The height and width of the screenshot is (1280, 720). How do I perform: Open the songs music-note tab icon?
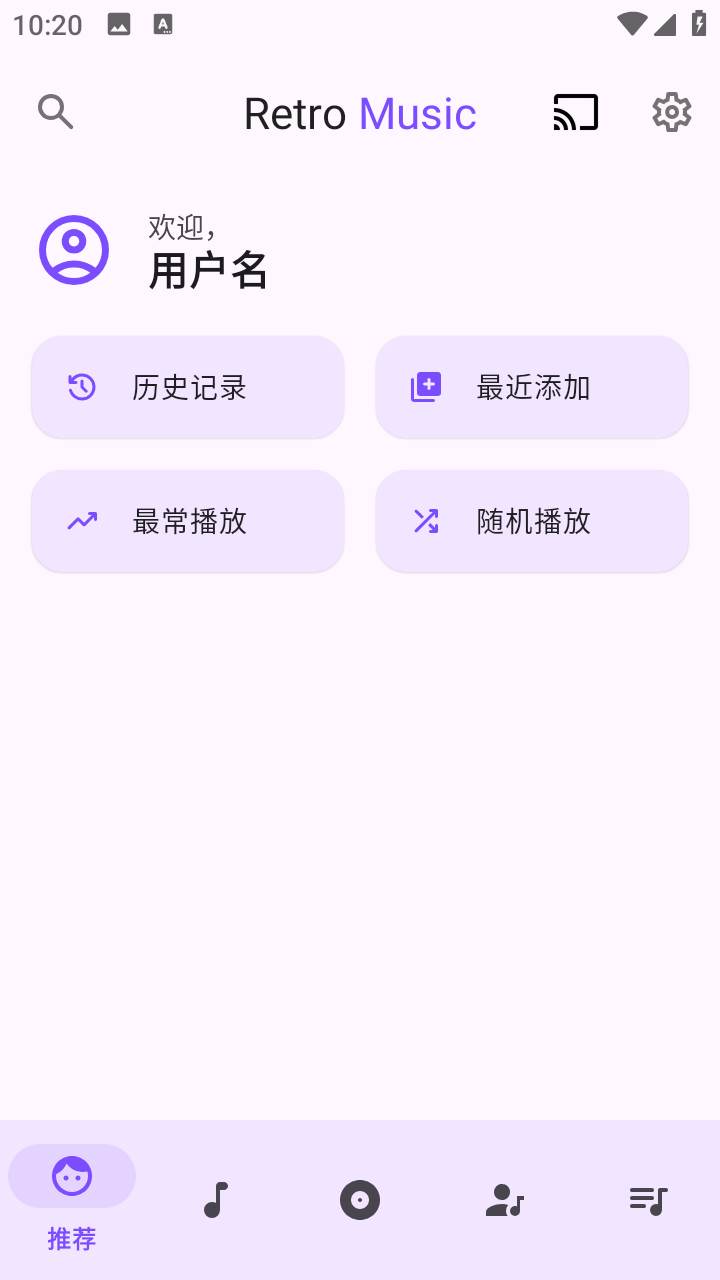(x=216, y=1199)
